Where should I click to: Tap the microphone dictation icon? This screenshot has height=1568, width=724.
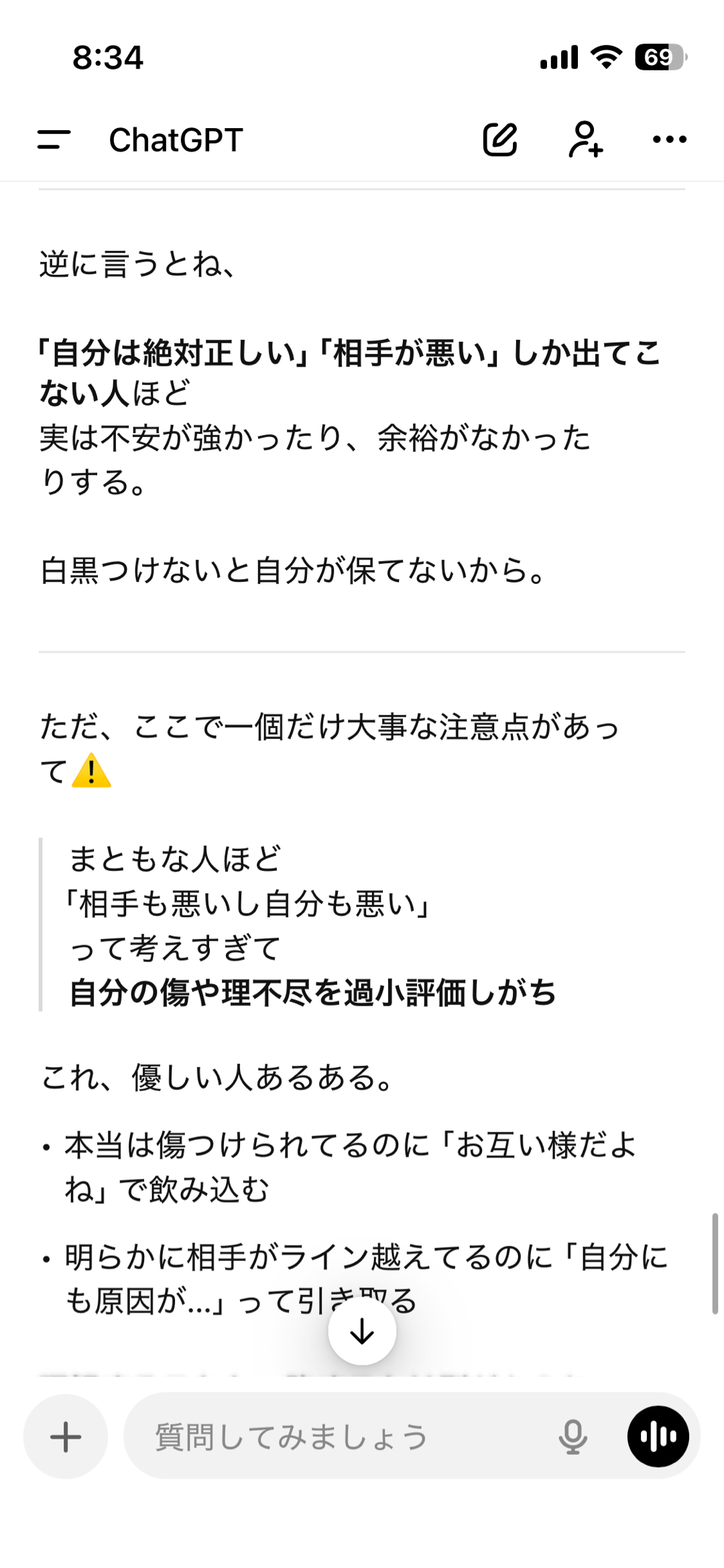click(572, 1437)
